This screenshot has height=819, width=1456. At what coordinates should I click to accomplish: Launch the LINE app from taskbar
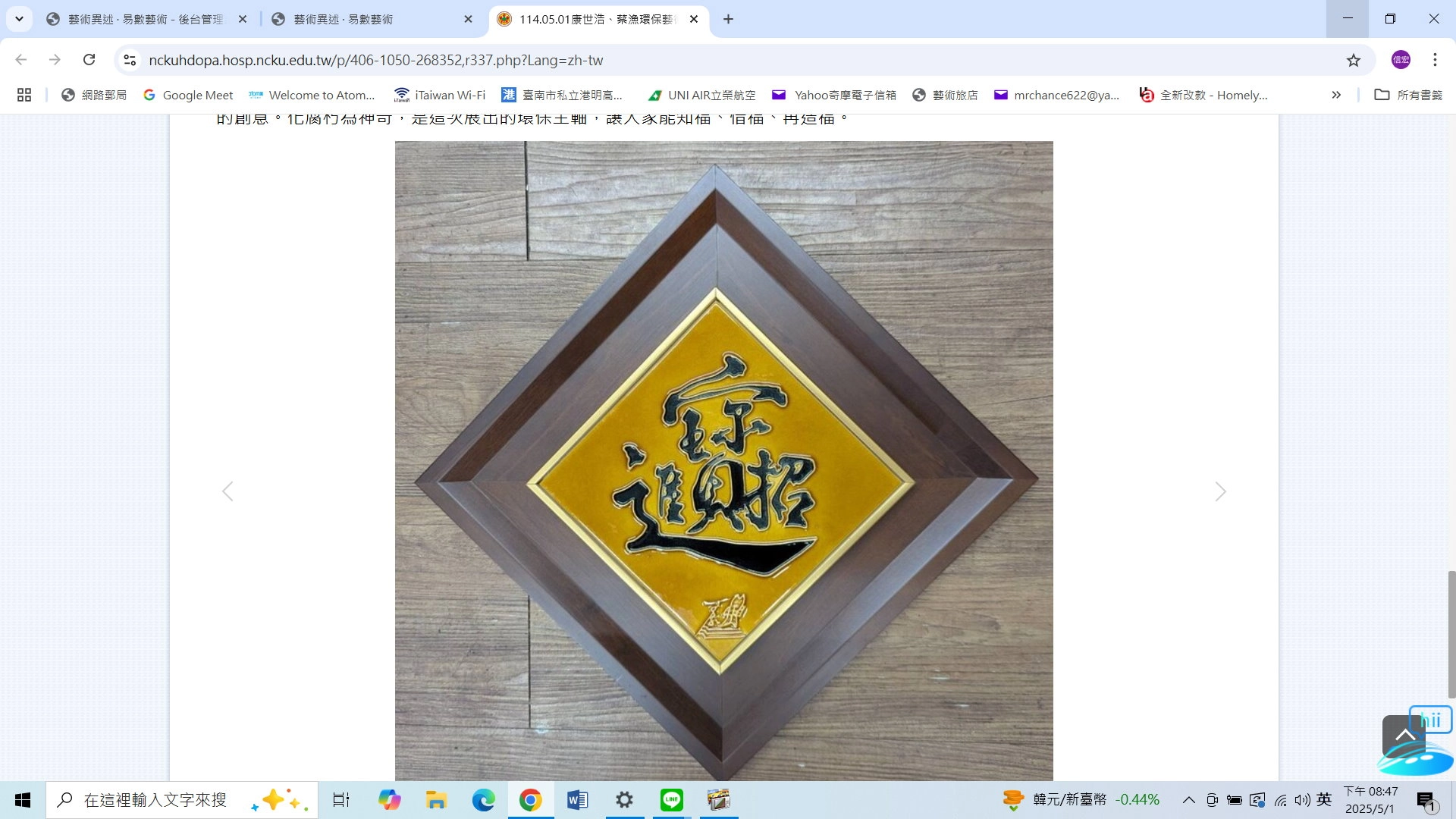[x=671, y=800]
